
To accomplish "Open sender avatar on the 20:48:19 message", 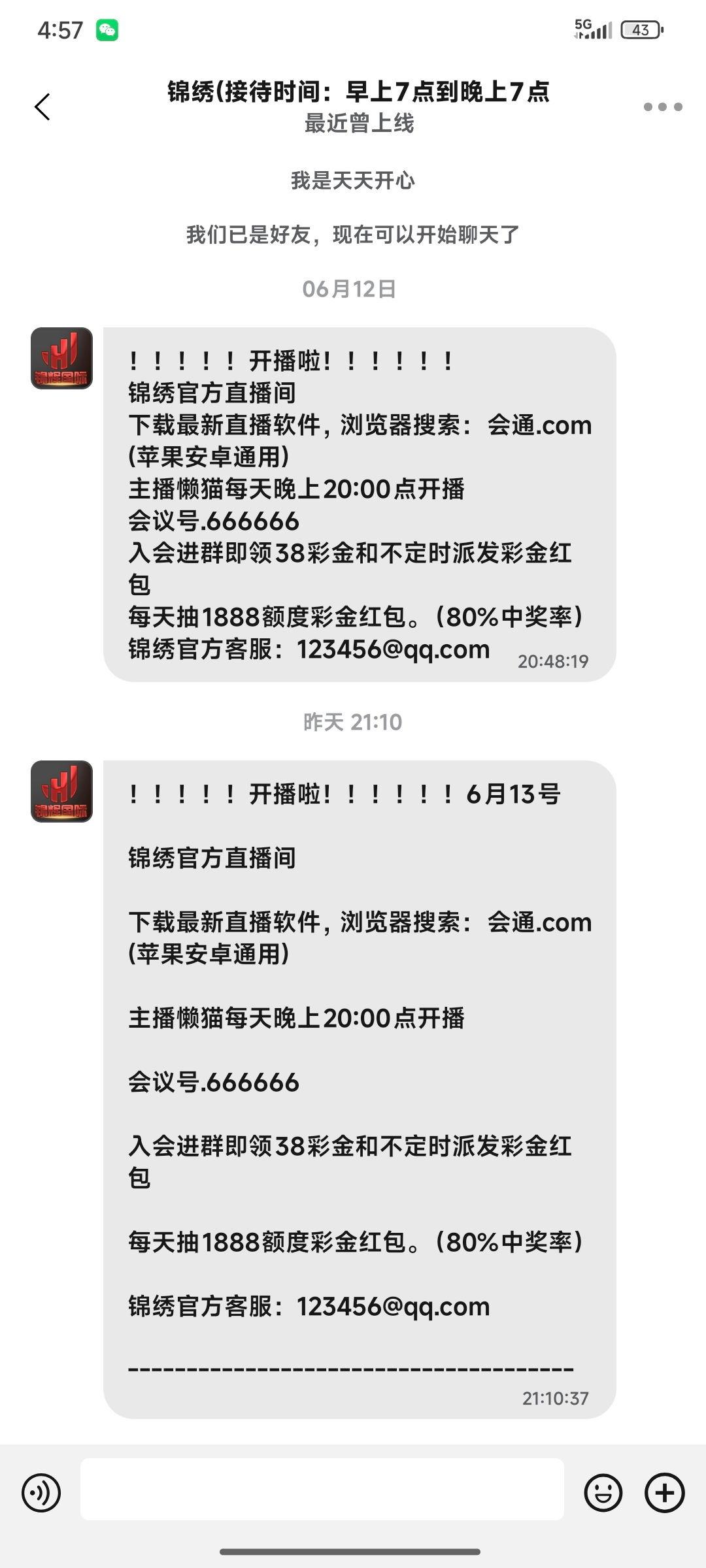I will click(x=61, y=359).
